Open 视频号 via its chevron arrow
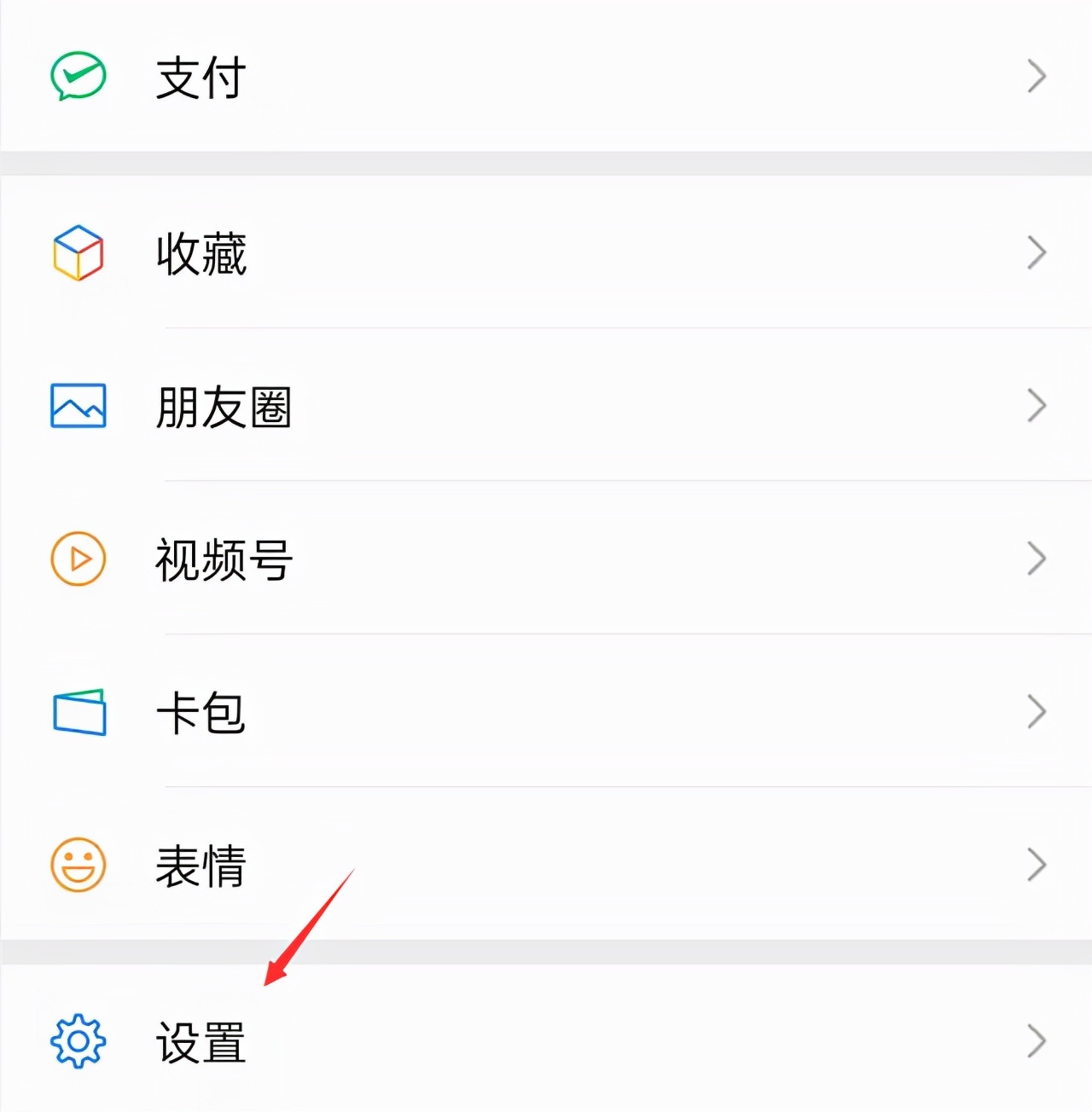The height and width of the screenshot is (1112, 1092). click(1036, 559)
